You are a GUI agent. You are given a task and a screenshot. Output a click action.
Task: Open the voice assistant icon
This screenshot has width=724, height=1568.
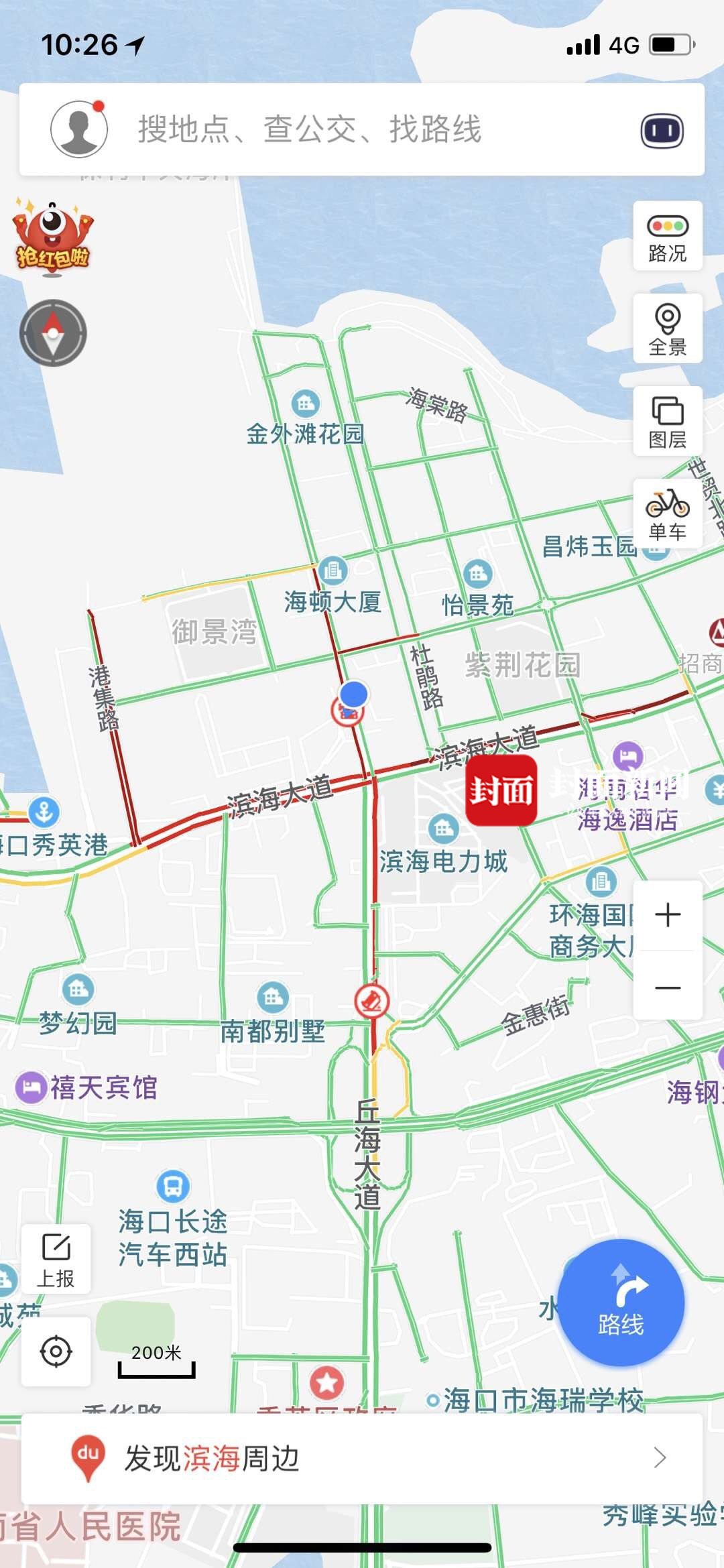click(x=662, y=131)
